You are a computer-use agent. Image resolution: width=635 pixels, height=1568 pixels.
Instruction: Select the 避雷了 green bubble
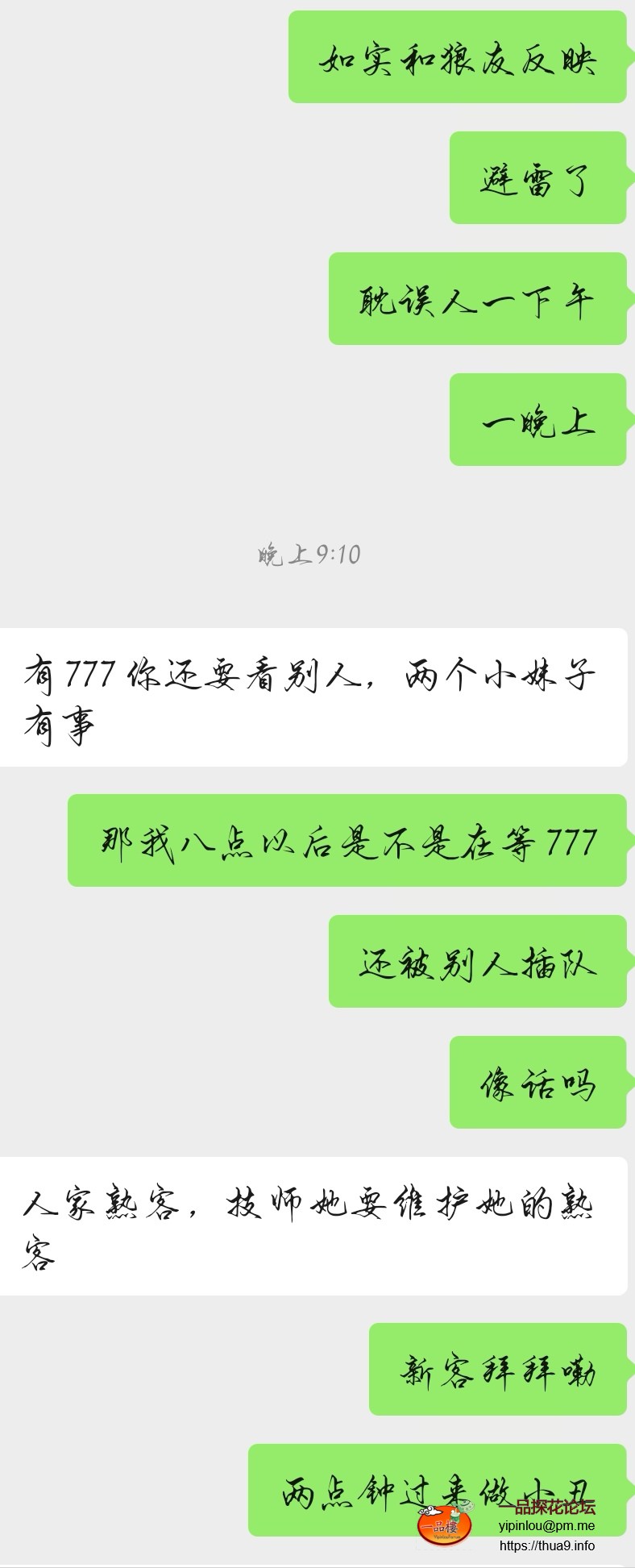[536, 179]
